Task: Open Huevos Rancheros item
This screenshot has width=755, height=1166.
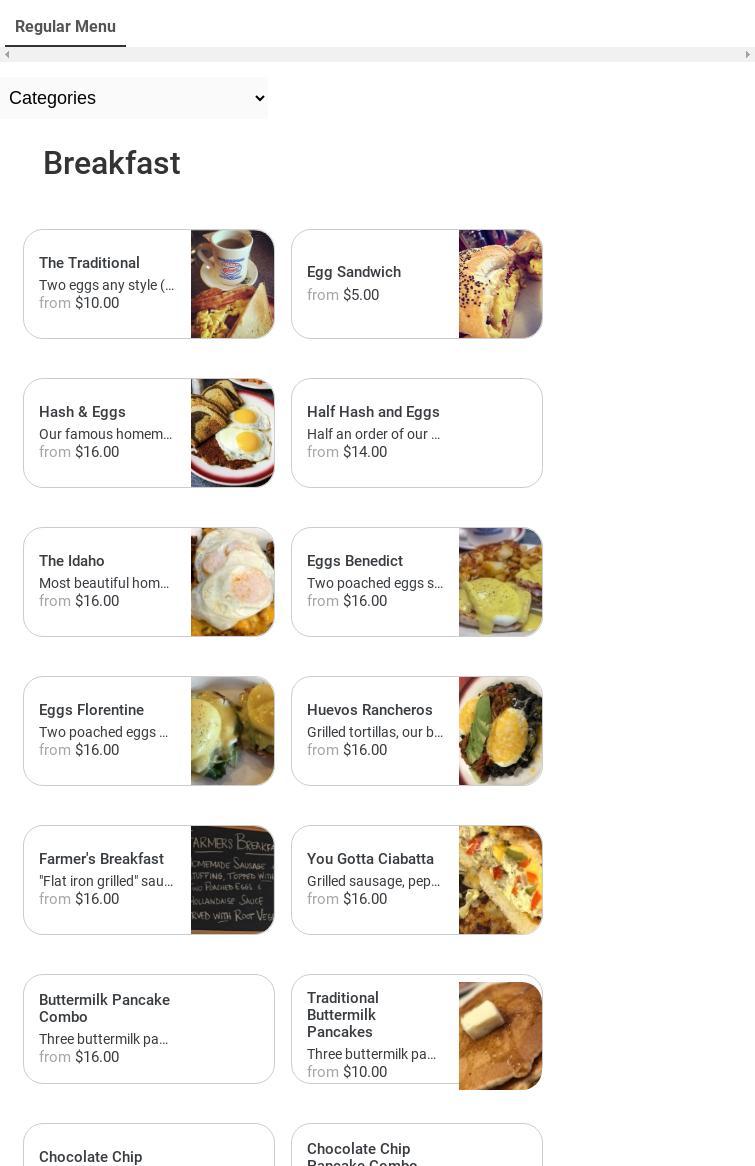Action: tap(416, 731)
